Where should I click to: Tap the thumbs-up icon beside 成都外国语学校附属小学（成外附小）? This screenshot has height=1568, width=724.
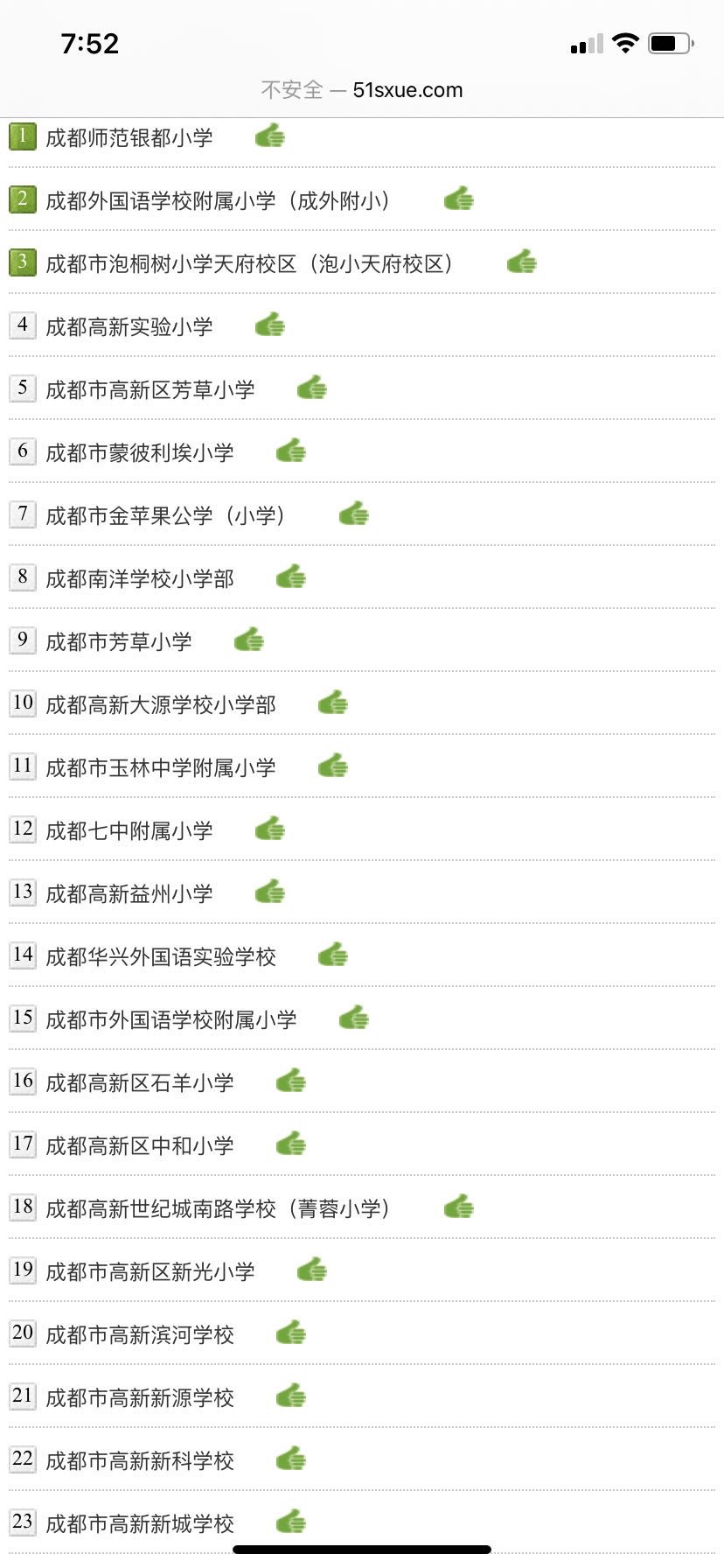pyautogui.click(x=458, y=199)
